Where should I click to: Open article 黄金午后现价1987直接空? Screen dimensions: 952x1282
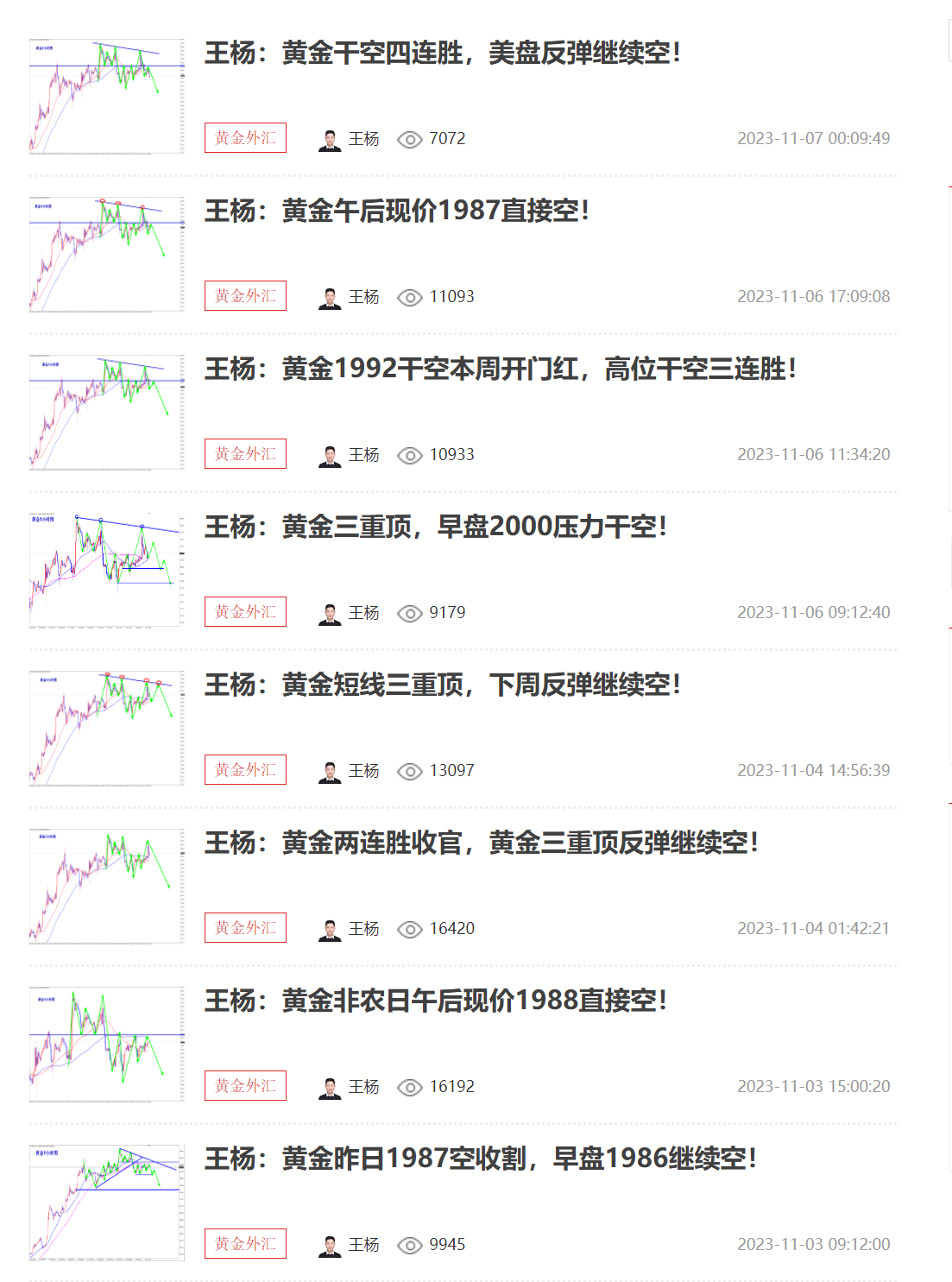click(396, 212)
